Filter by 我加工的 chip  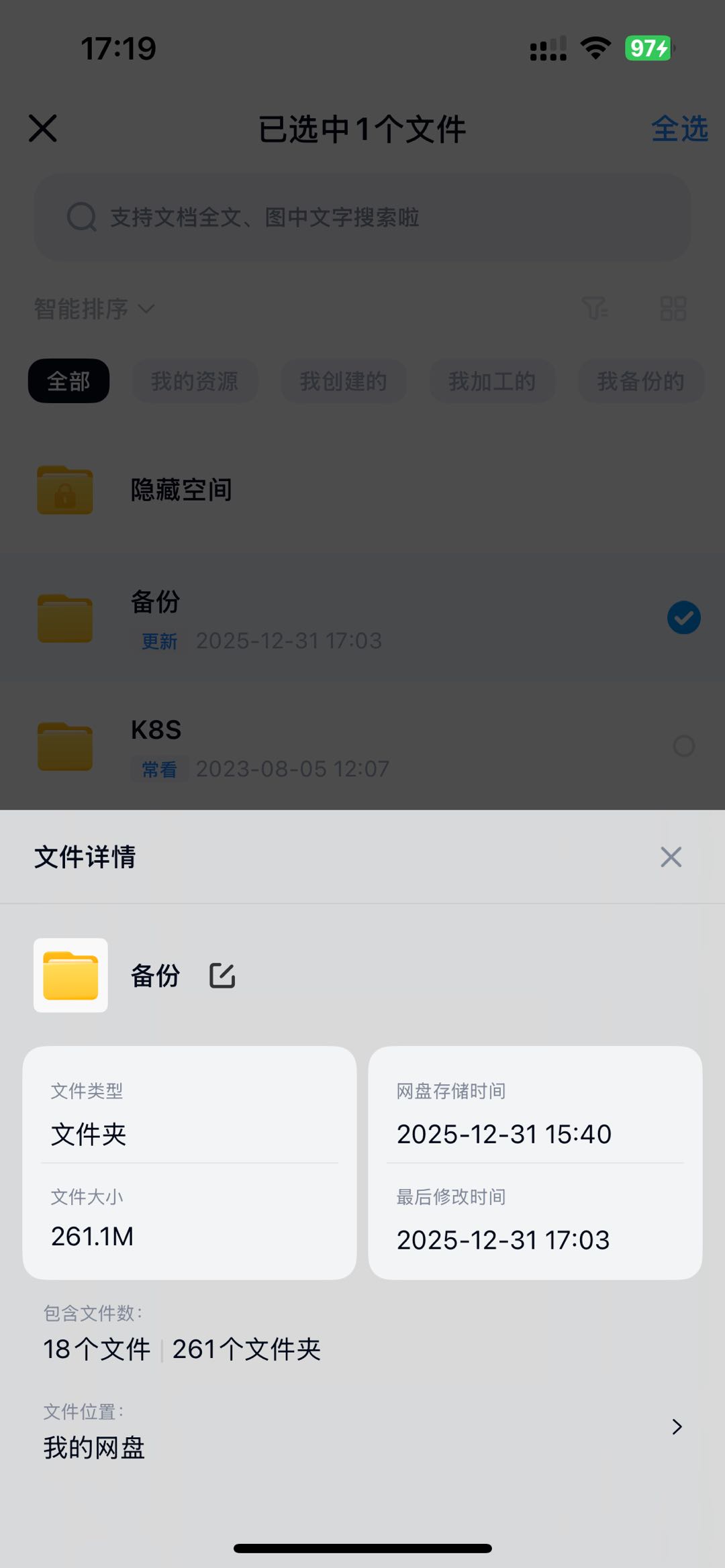[492, 381]
